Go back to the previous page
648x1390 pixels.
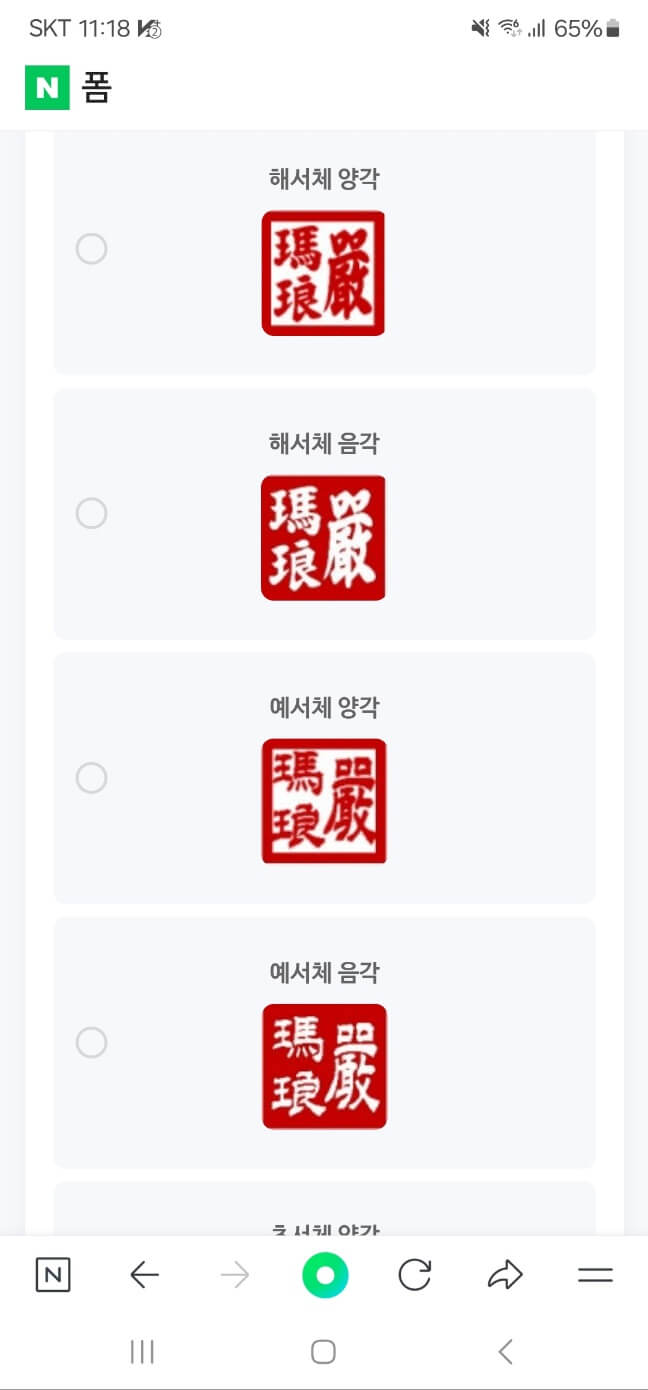point(144,1275)
